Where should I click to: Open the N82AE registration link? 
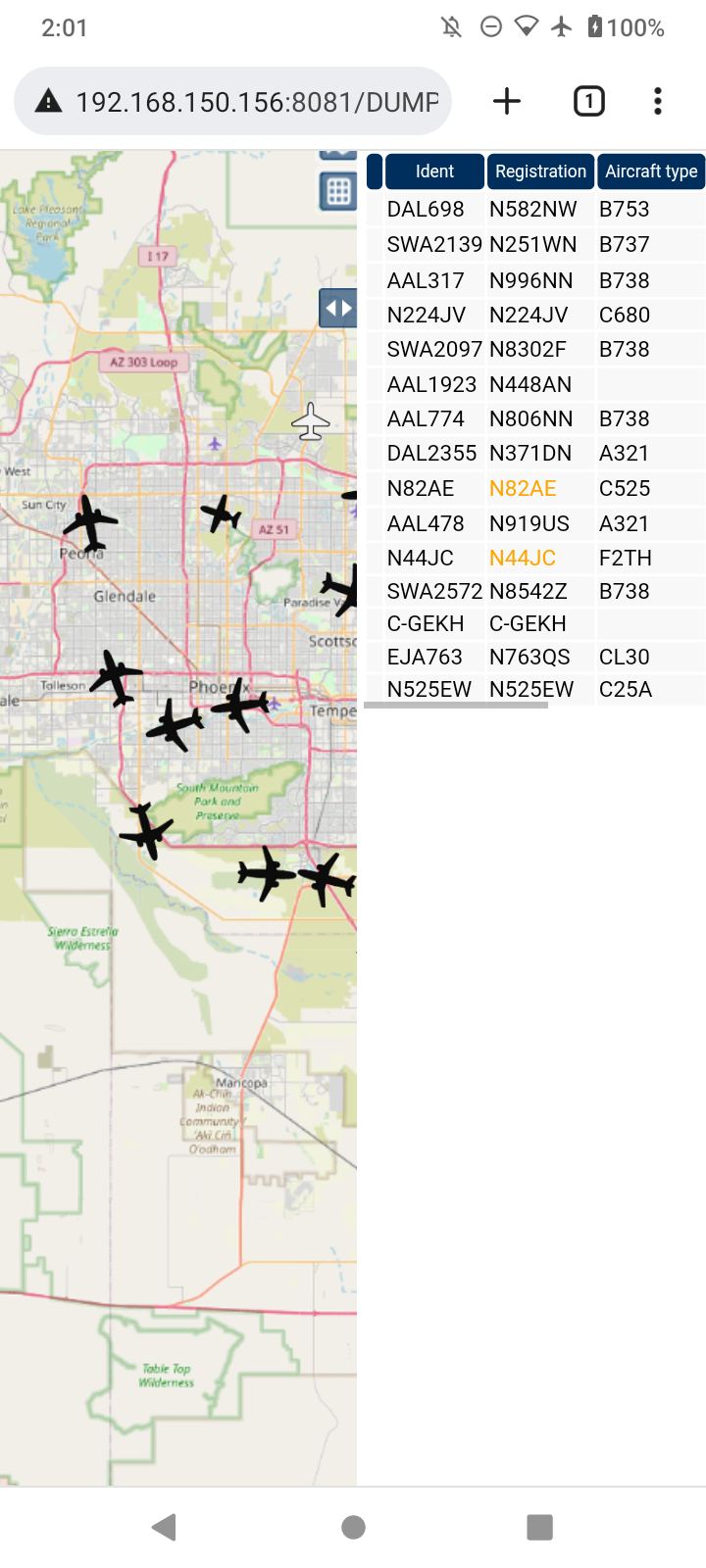click(x=523, y=488)
